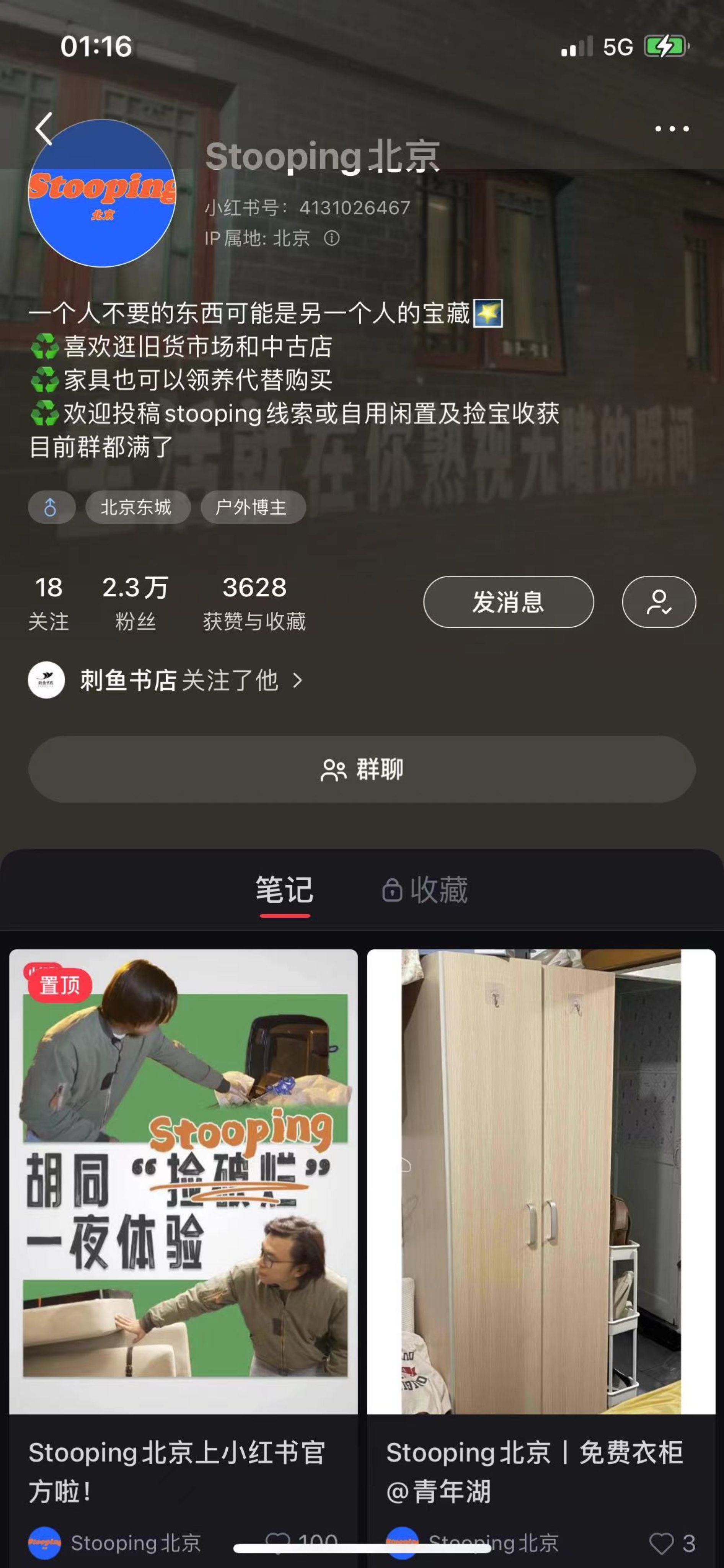View the 2.3万 粉丝 followers list
The image size is (724, 1568).
coord(135,603)
